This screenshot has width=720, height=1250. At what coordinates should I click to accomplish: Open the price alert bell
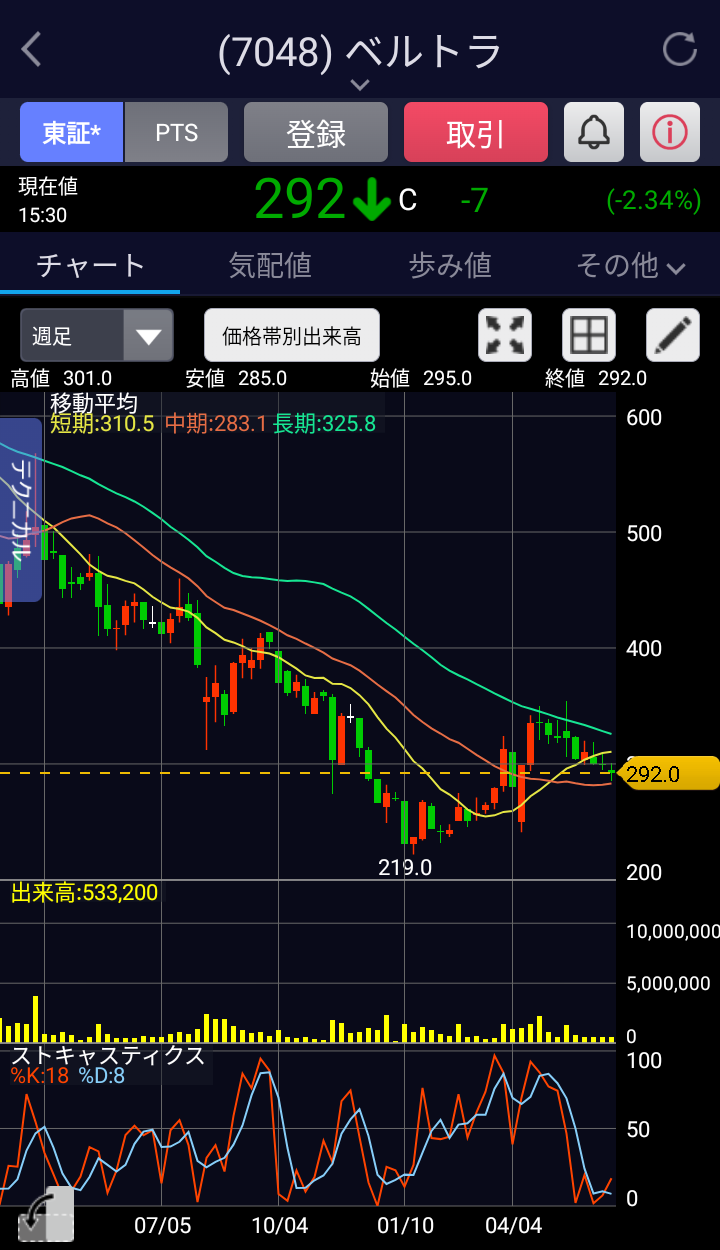point(594,132)
